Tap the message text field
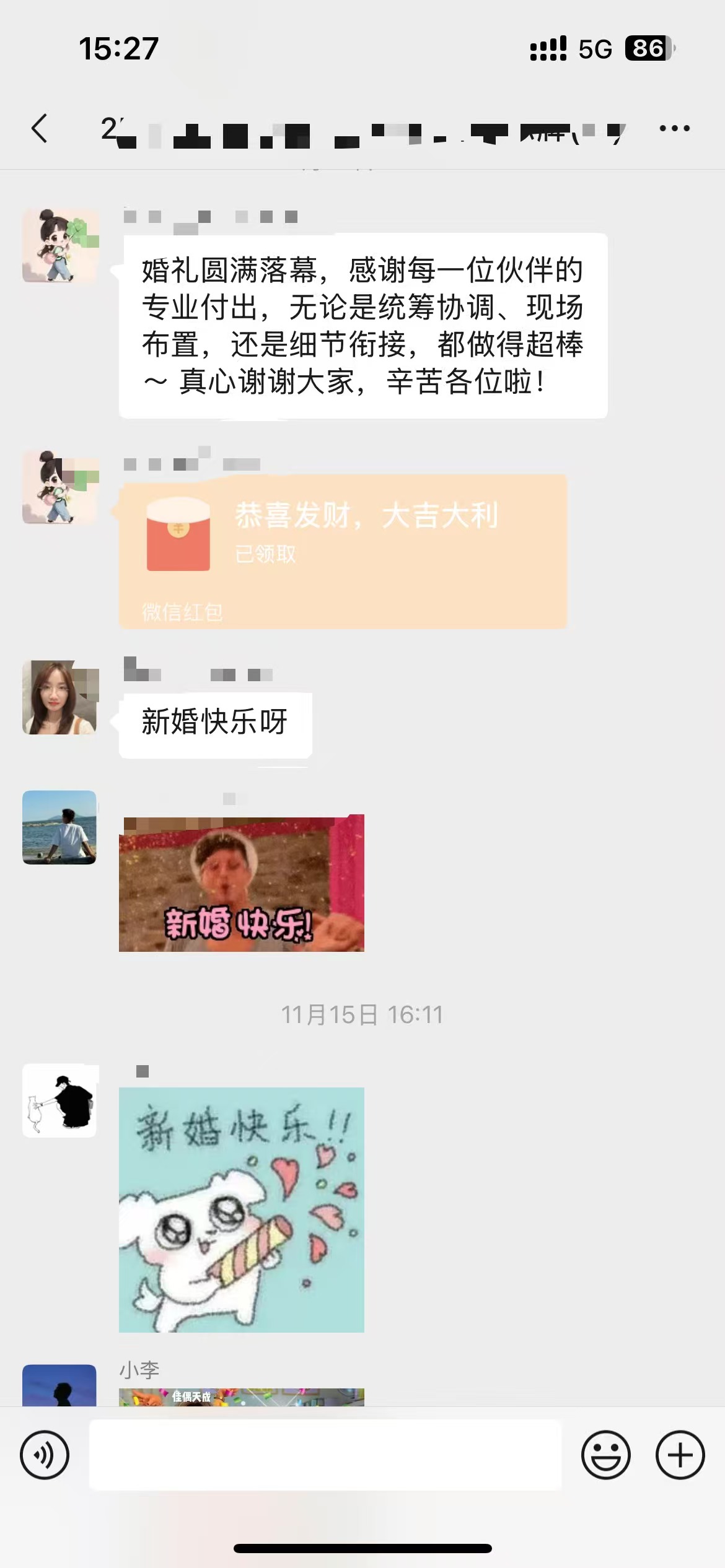Image resolution: width=725 pixels, height=1568 pixels. (x=325, y=1455)
